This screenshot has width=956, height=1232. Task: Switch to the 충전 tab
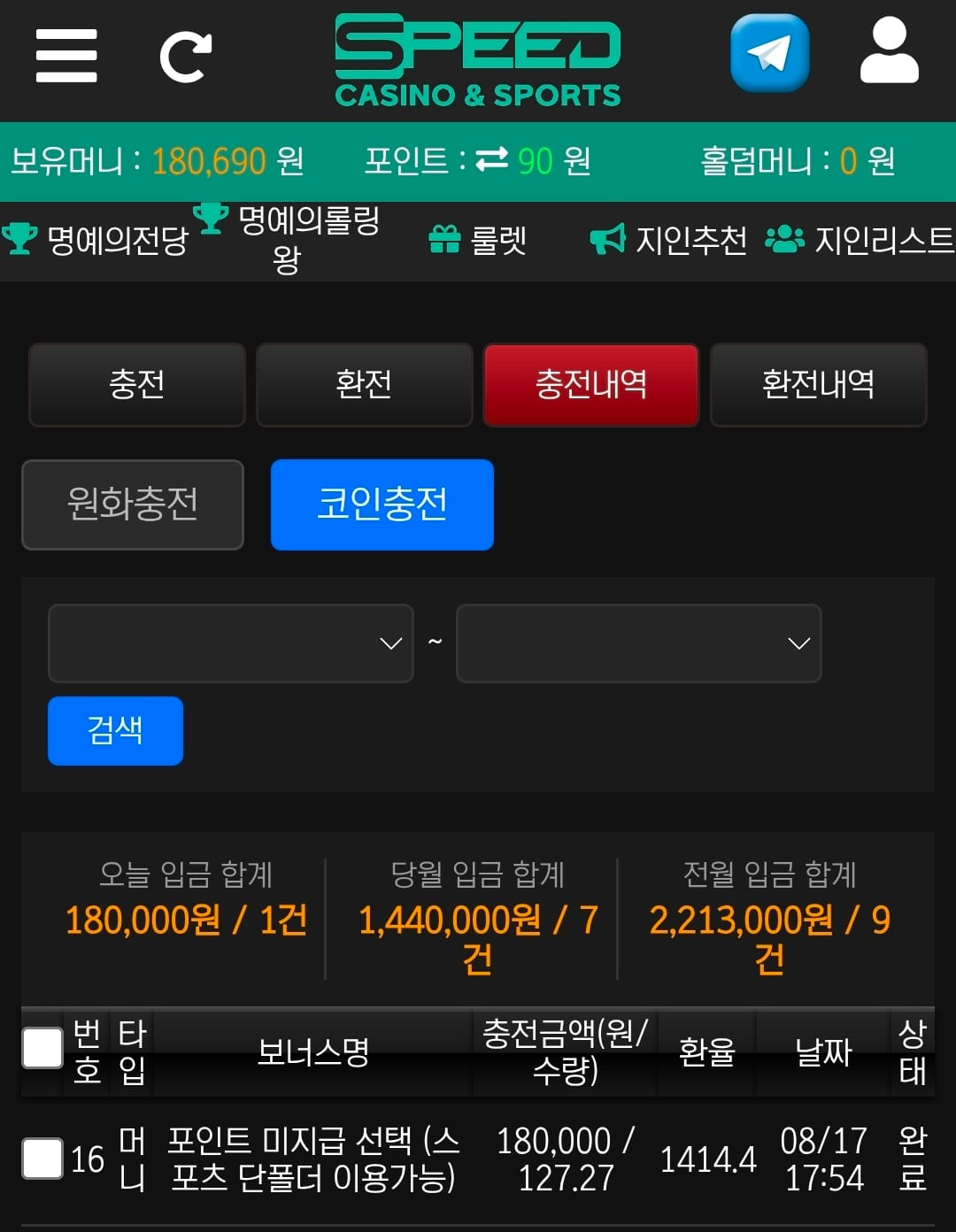(137, 385)
